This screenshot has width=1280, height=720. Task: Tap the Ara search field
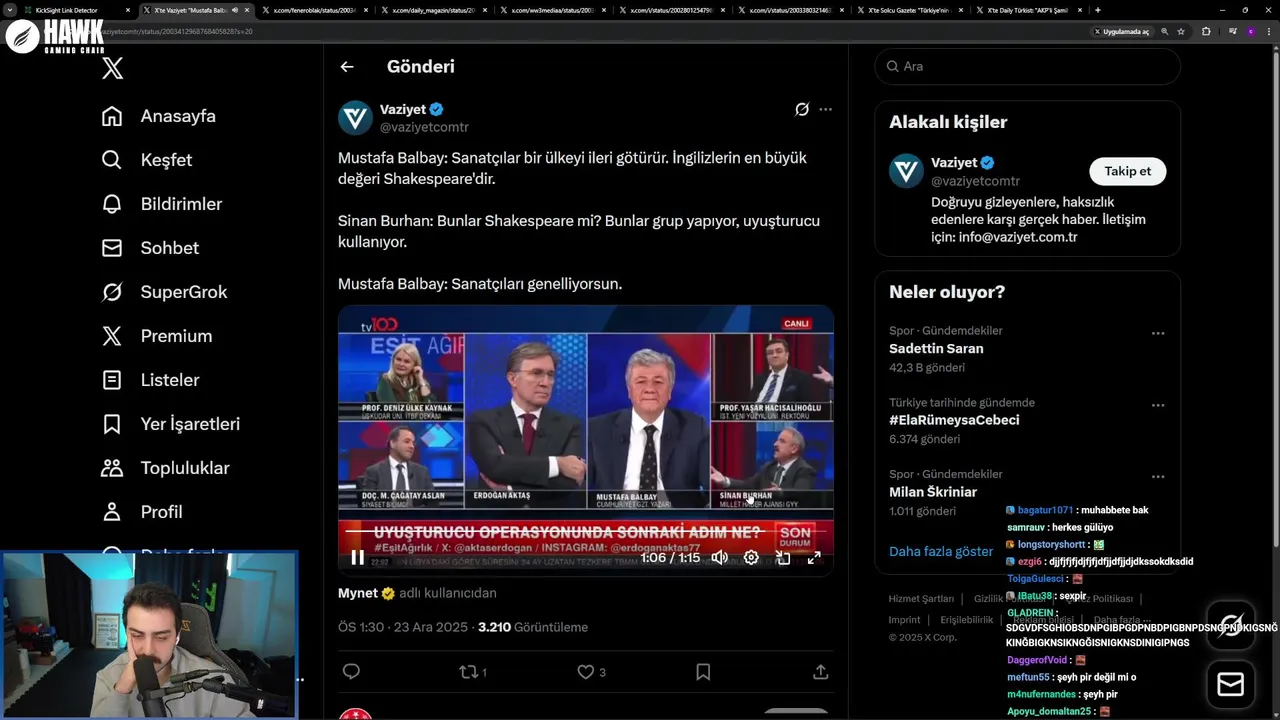tap(1030, 66)
